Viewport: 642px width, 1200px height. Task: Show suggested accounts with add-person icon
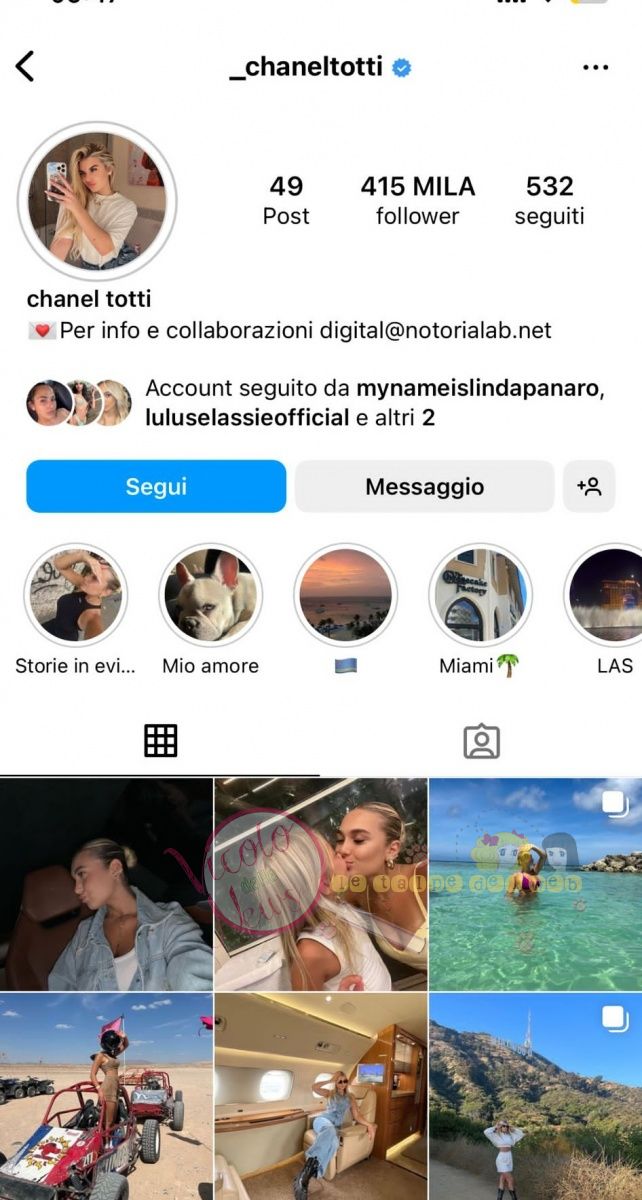[x=589, y=487]
